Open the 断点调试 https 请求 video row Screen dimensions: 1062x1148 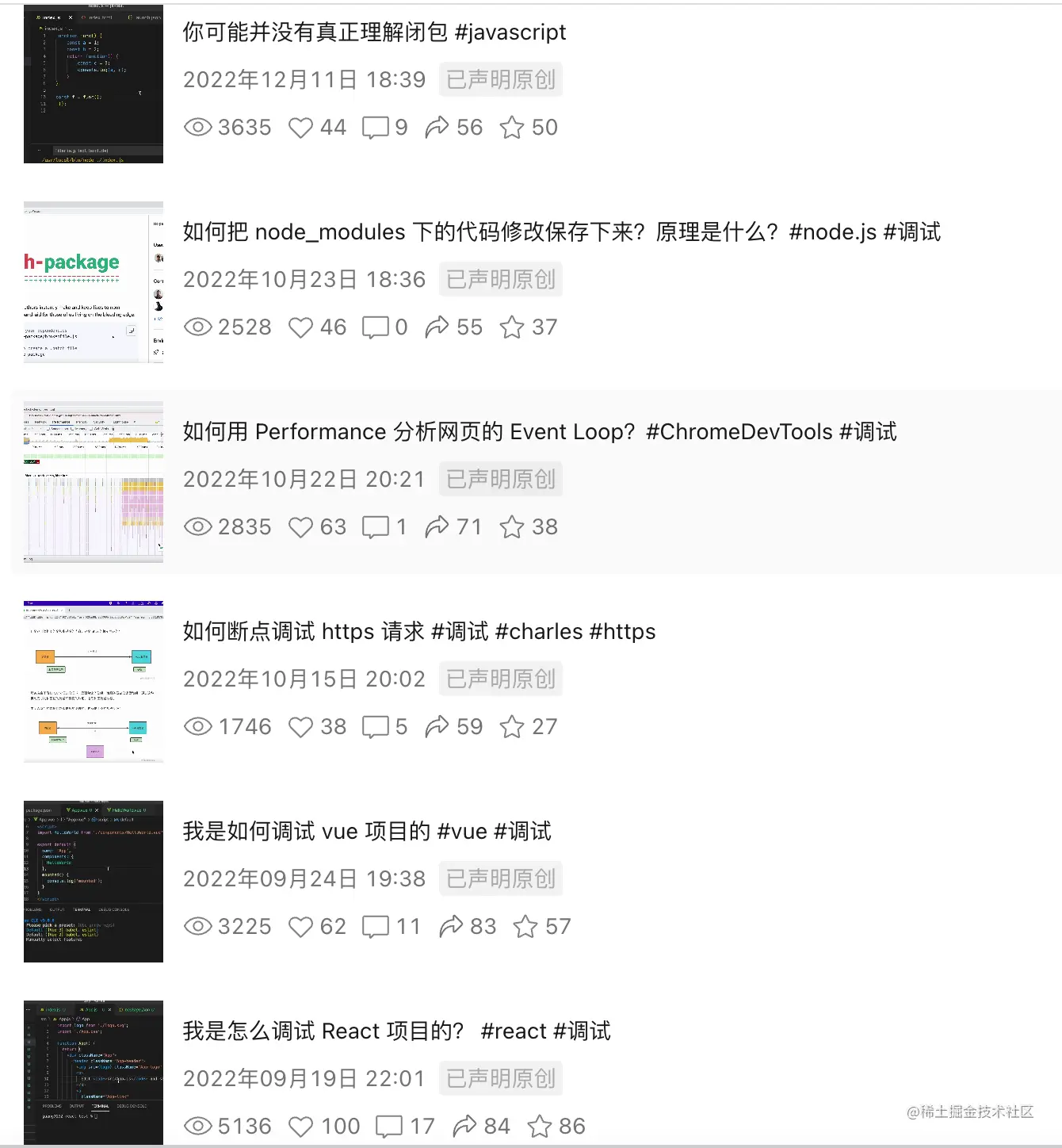(x=418, y=632)
